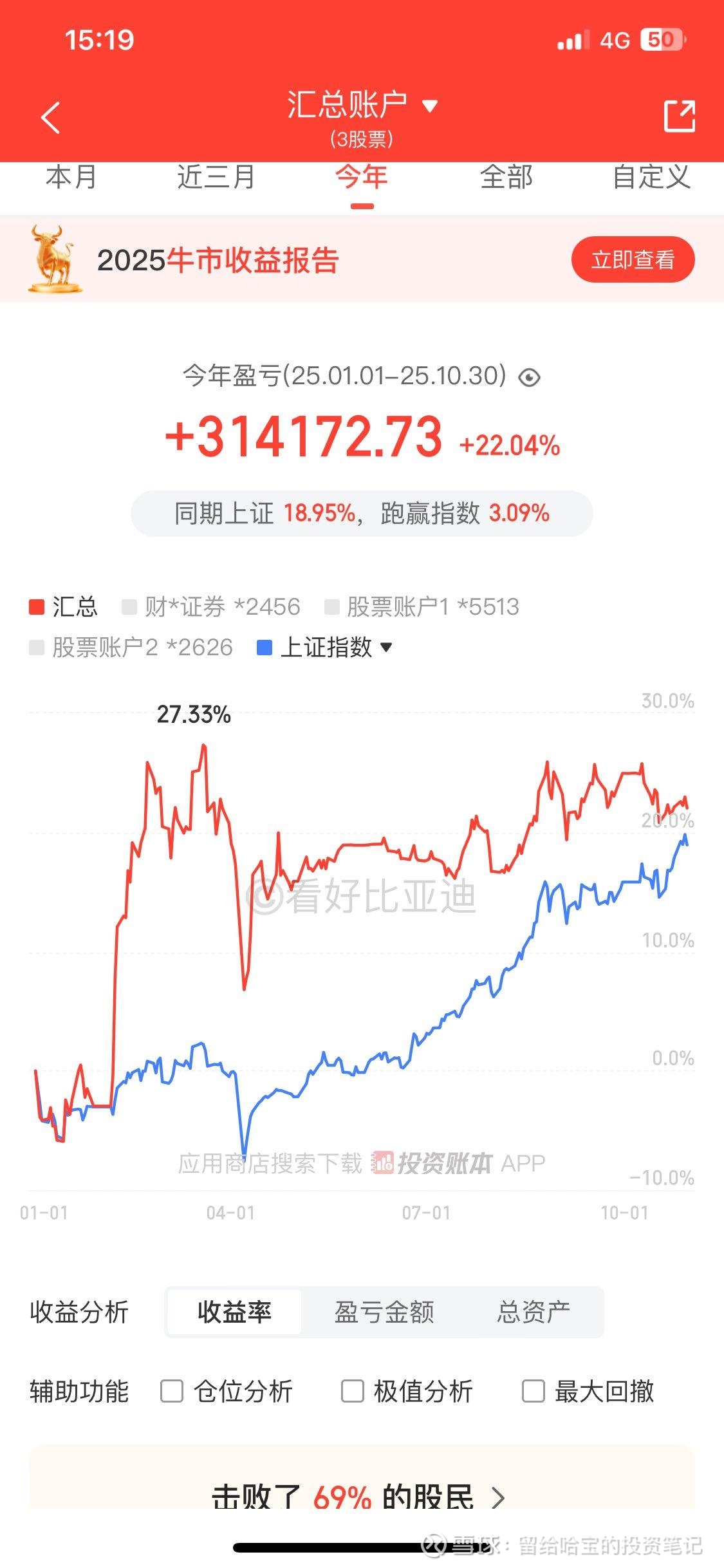
Task: Select the 盈亏金额 analysis view
Action: click(384, 1312)
